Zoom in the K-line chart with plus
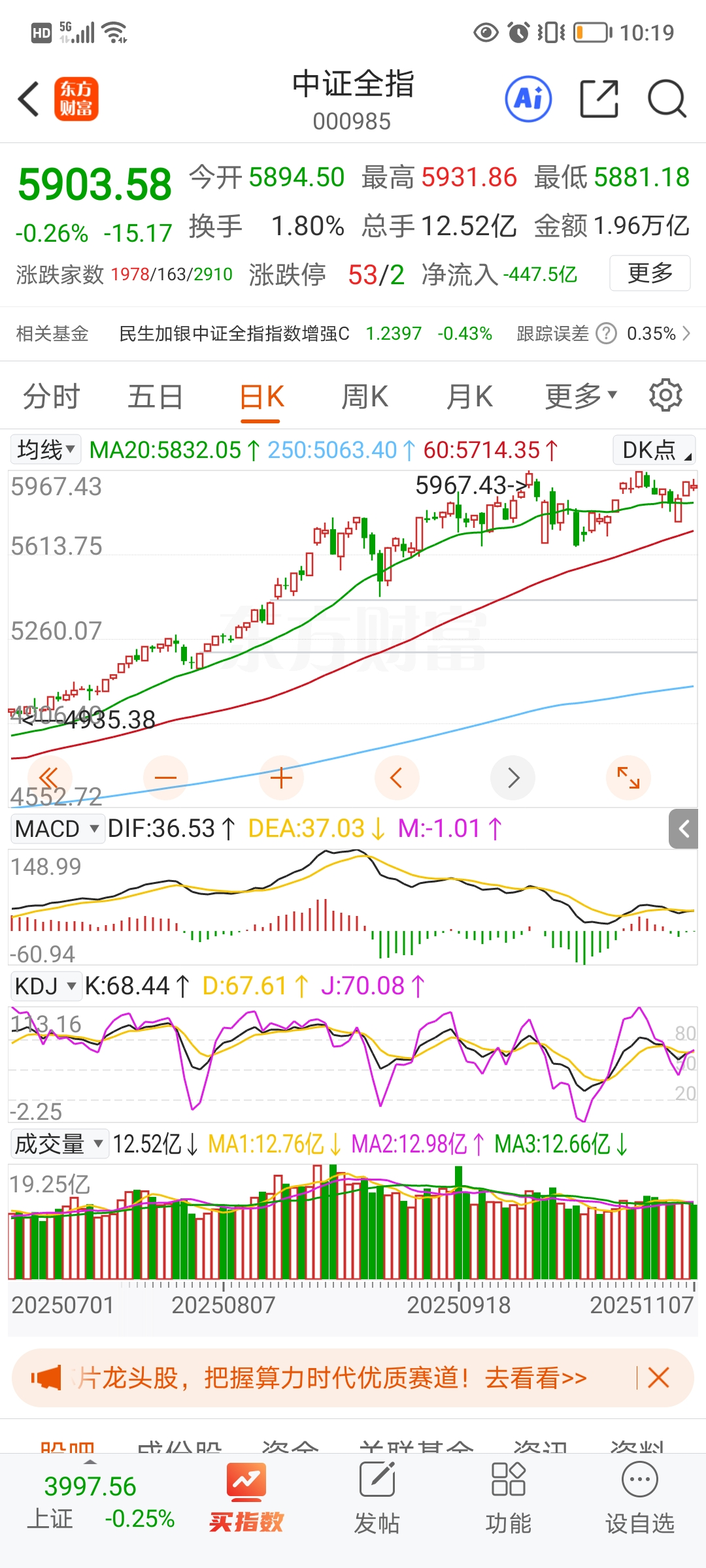706x1568 pixels. (x=281, y=778)
